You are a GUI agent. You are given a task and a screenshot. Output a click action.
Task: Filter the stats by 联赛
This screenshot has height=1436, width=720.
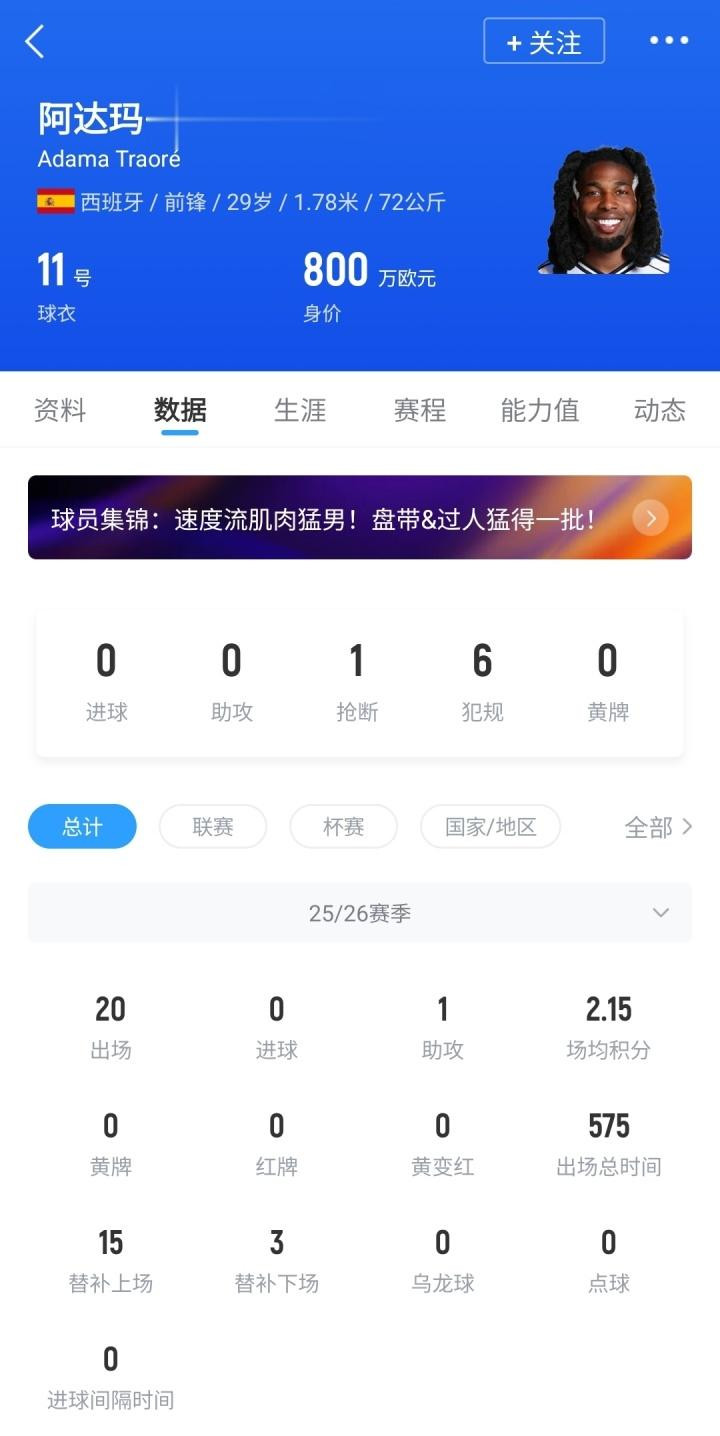pyautogui.click(x=213, y=827)
